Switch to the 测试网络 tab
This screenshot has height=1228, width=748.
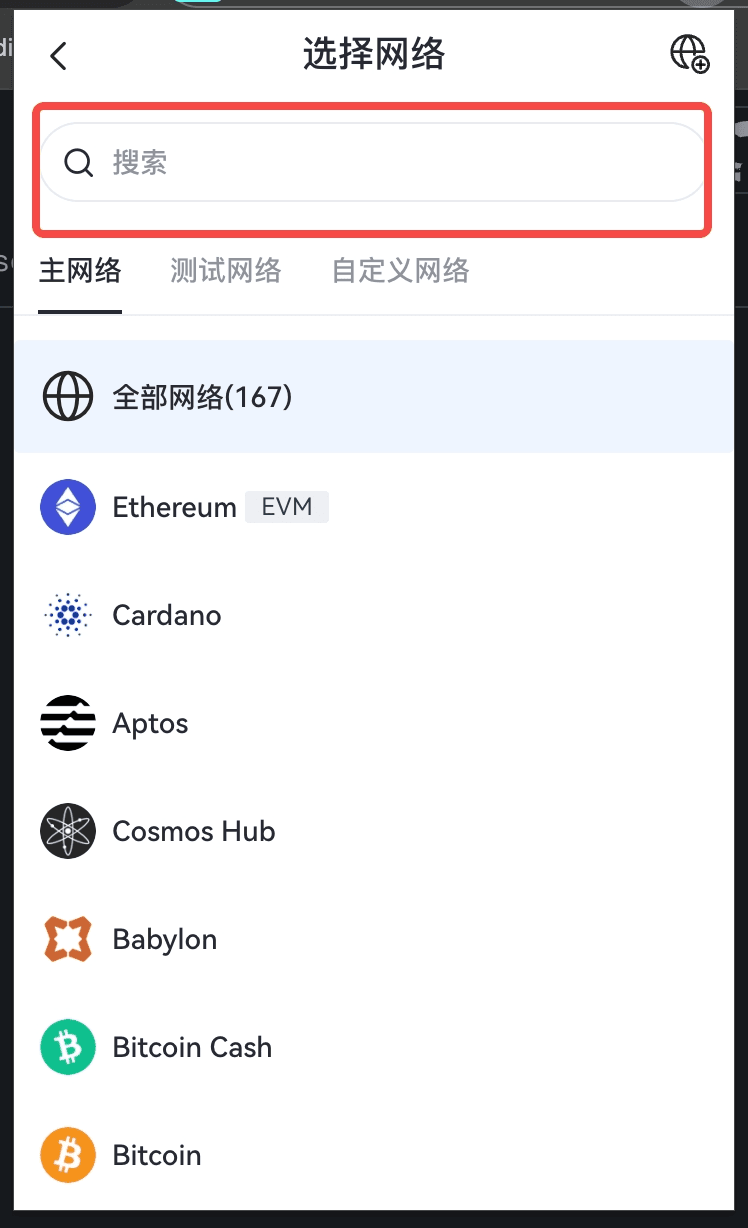coord(226,271)
